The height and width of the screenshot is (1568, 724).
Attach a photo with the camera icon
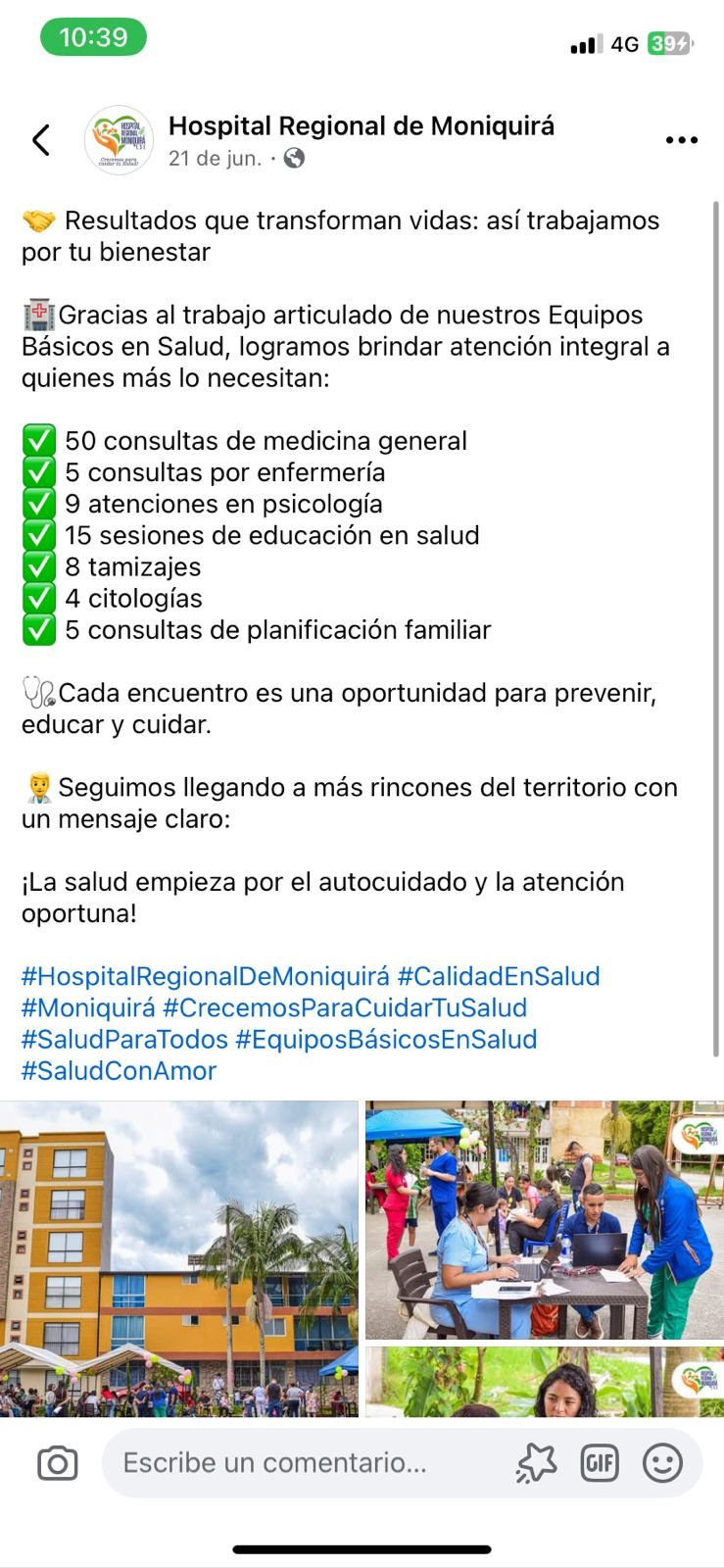[57, 1463]
